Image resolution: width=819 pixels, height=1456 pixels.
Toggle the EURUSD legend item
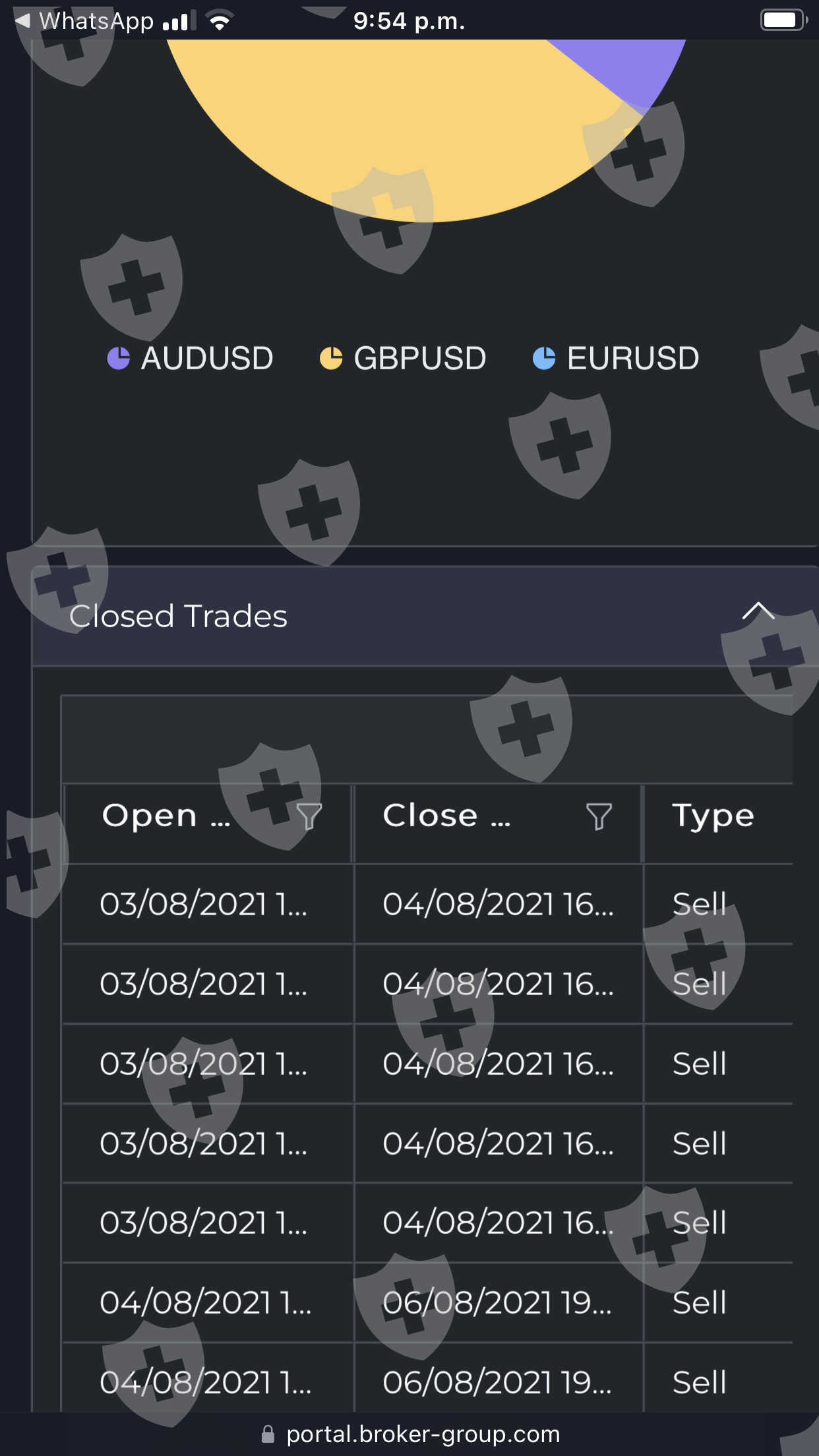click(616, 358)
